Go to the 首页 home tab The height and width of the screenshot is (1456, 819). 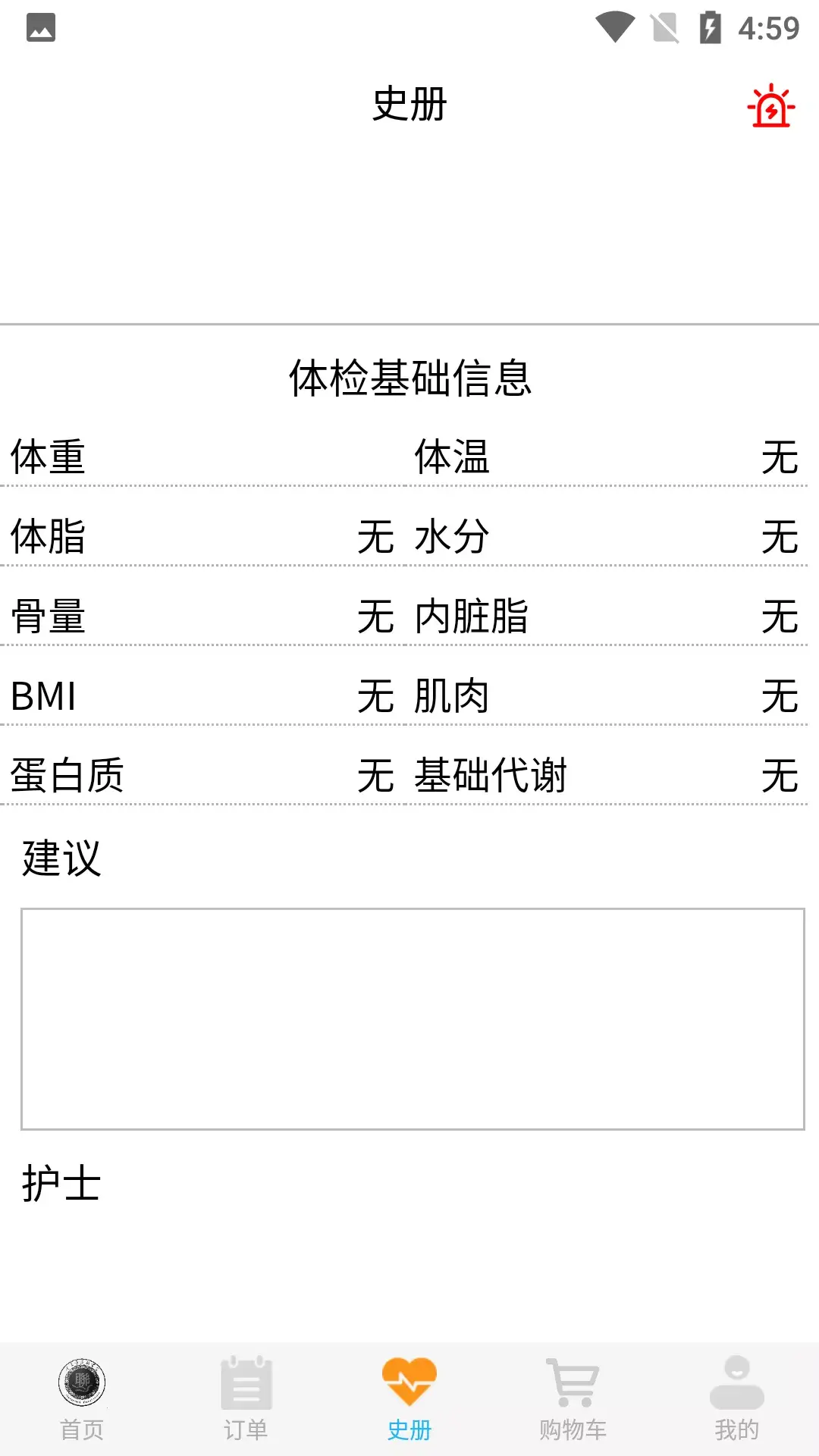coord(82,1399)
